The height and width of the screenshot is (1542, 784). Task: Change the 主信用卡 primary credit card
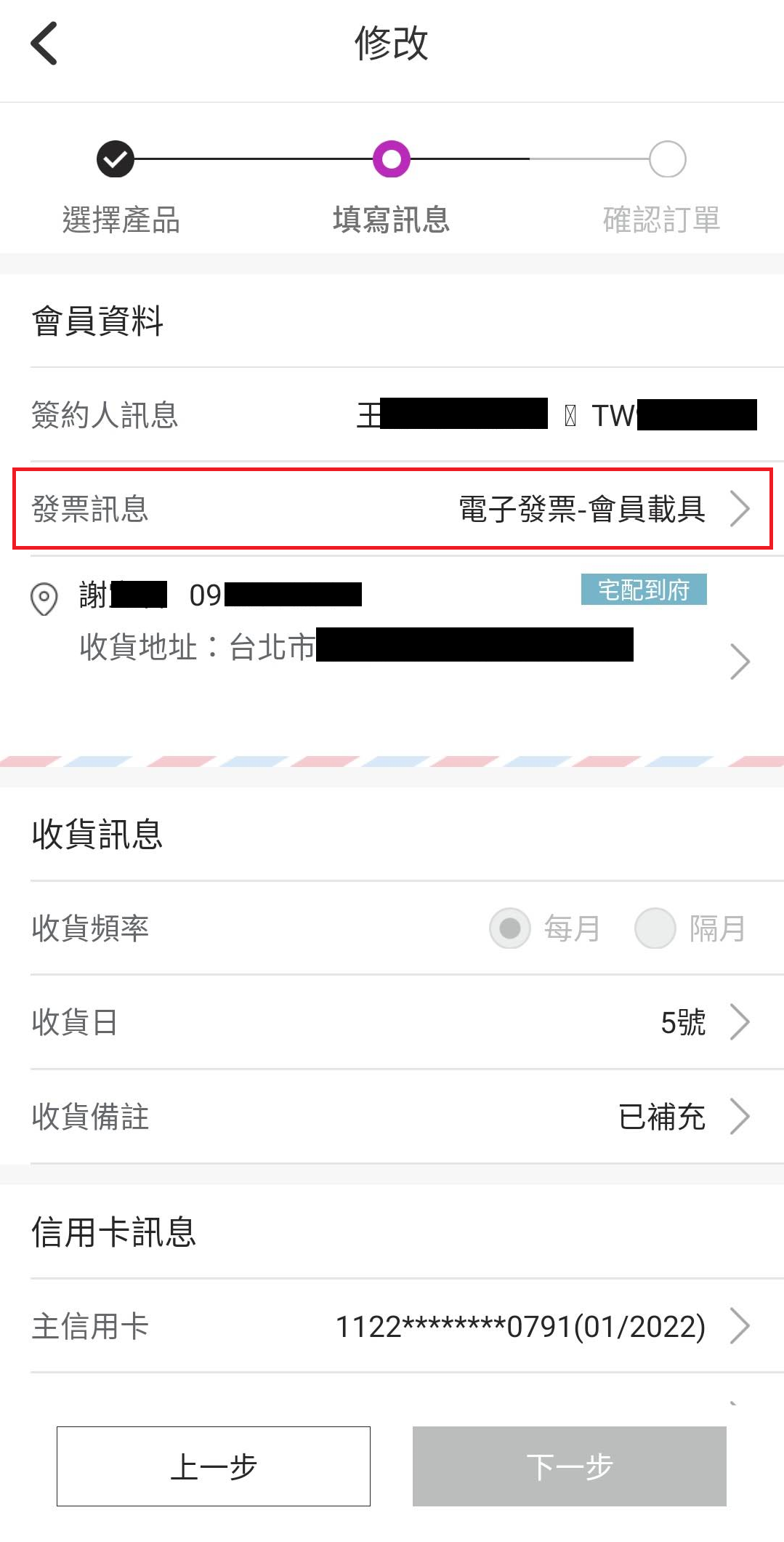coord(392,1326)
